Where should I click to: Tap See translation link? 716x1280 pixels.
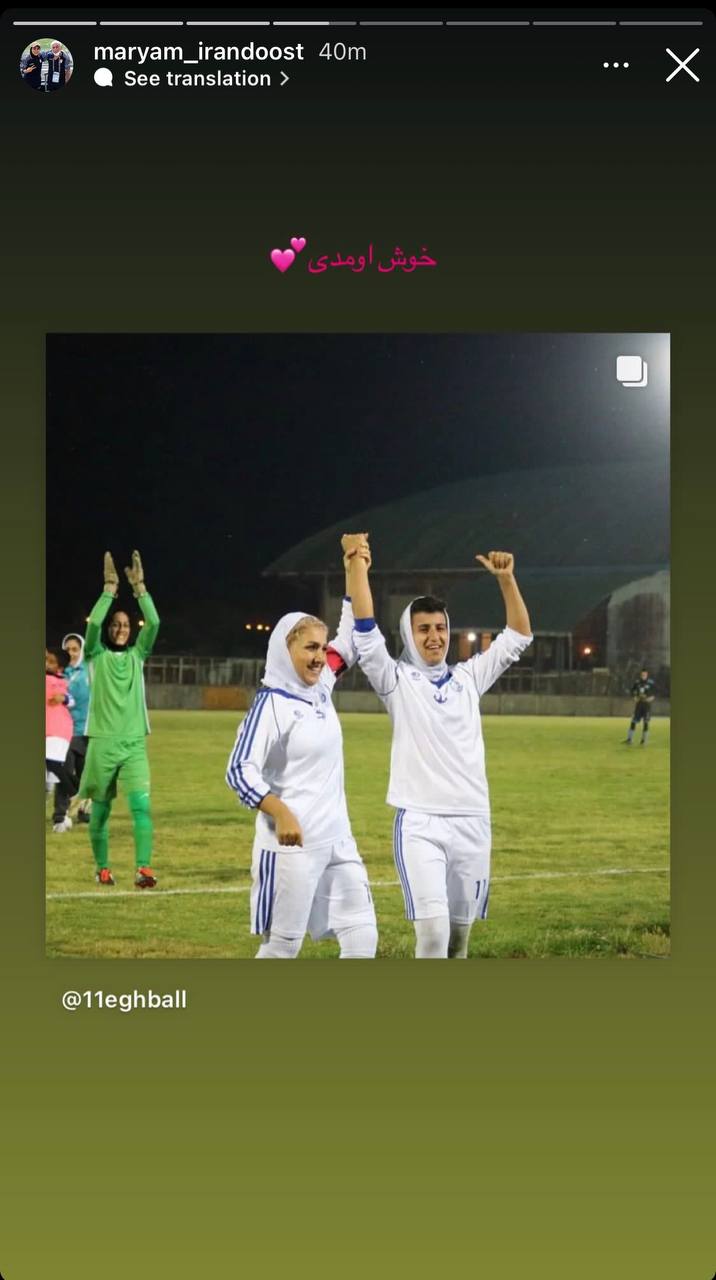[x=197, y=79]
